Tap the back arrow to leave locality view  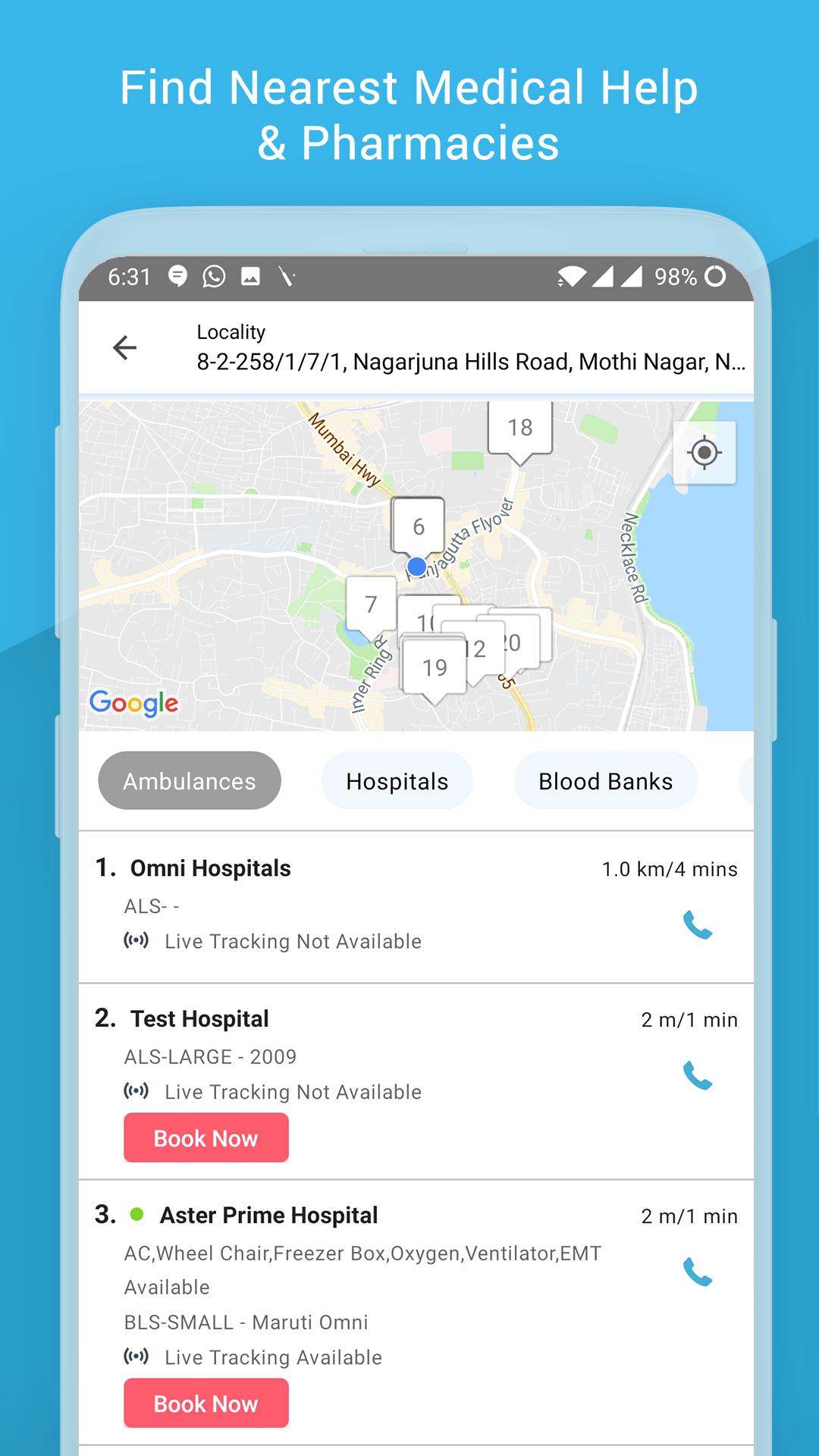(x=125, y=347)
